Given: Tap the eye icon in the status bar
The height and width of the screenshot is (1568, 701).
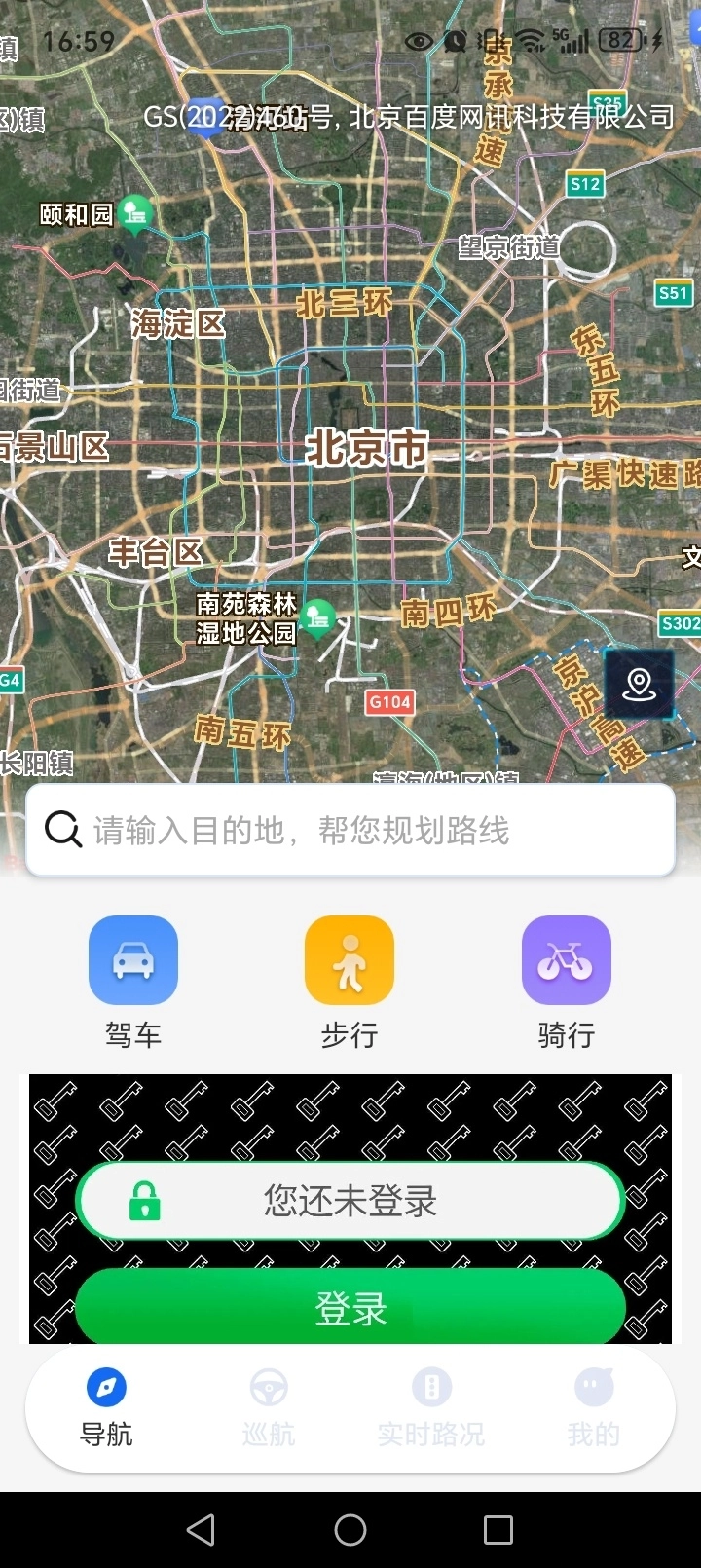Looking at the screenshot, I should [419, 40].
